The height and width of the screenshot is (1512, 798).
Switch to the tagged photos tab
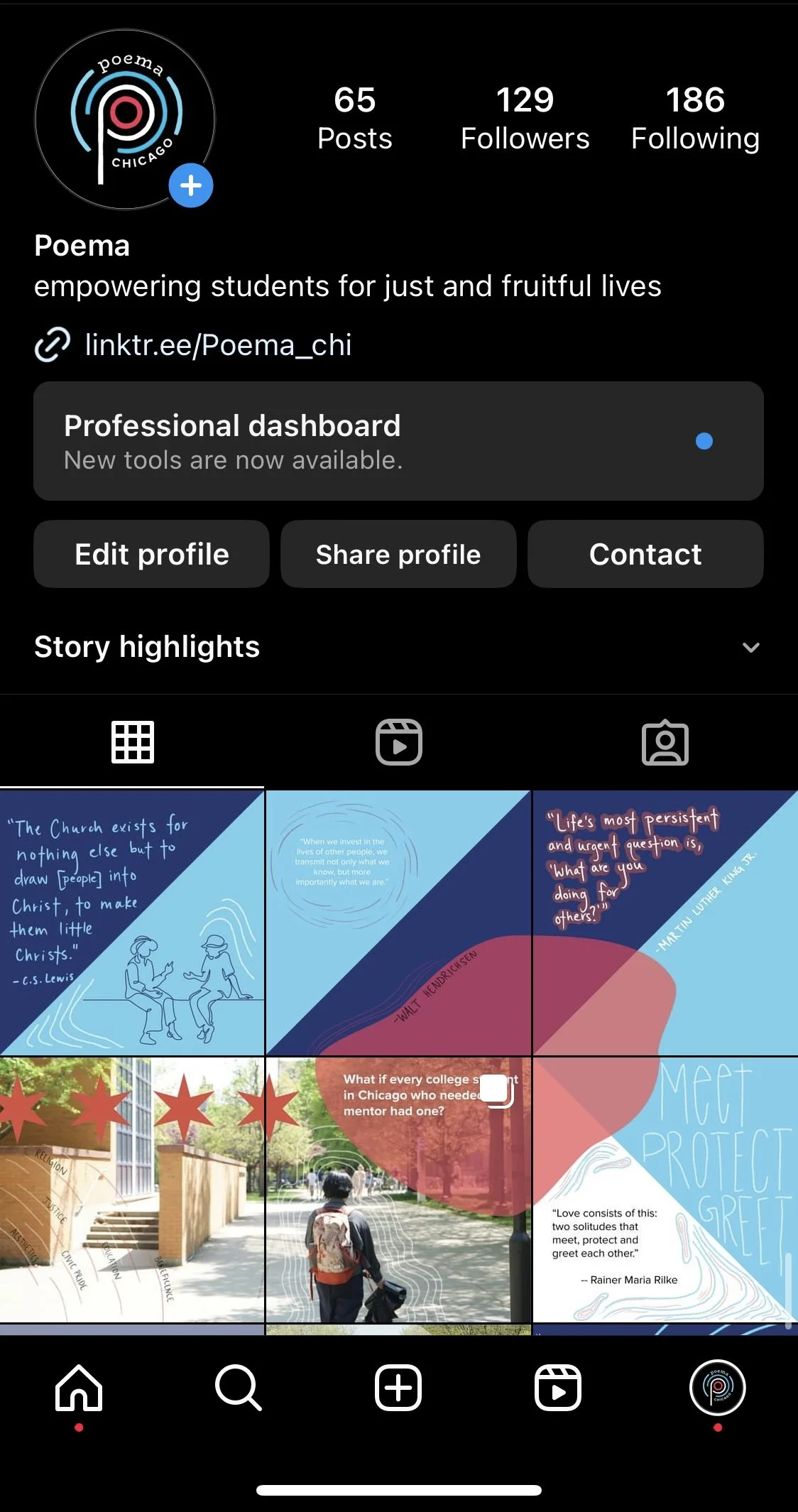(665, 742)
